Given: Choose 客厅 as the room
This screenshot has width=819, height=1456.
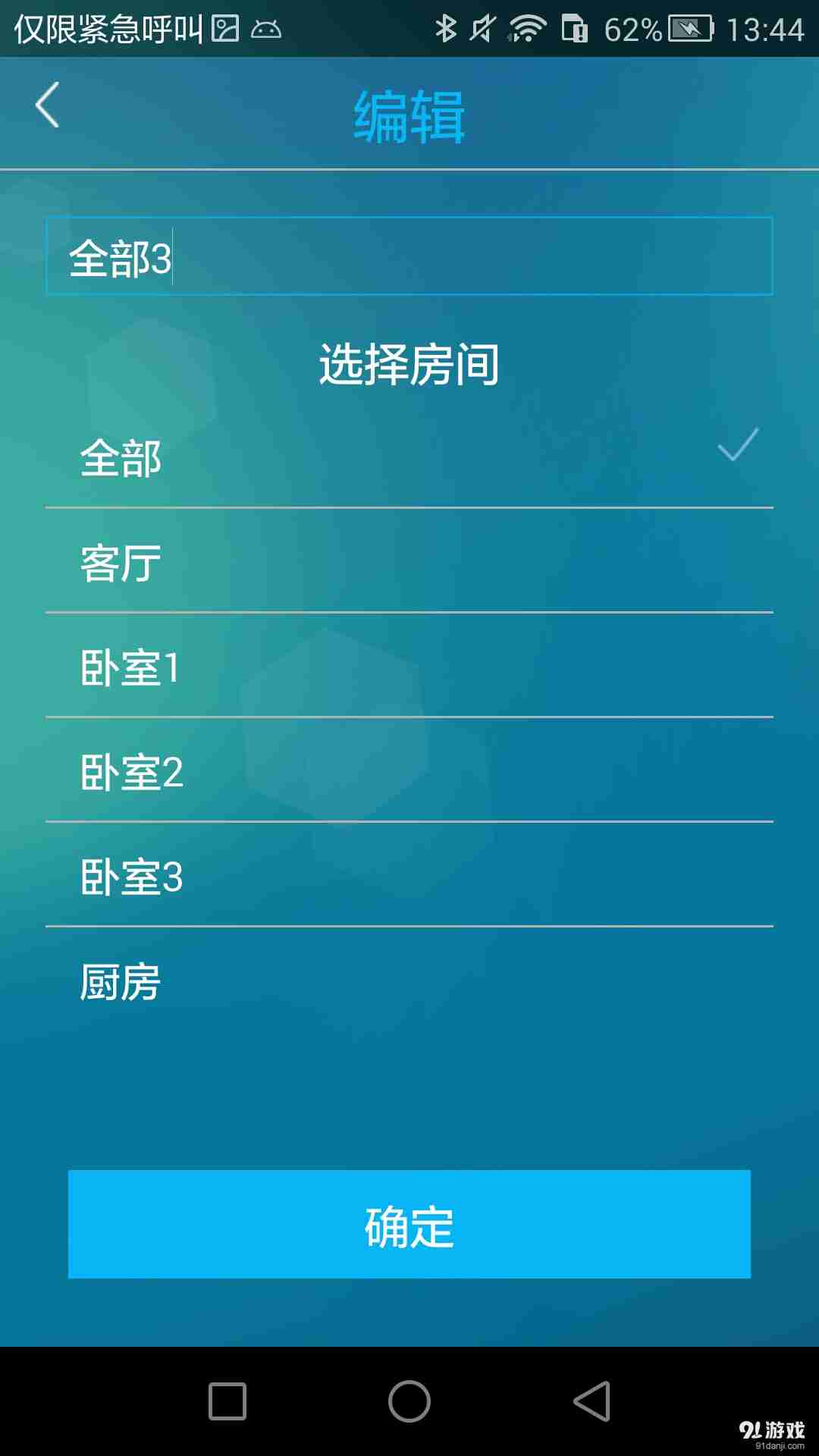Looking at the screenshot, I should tap(409, 561).
